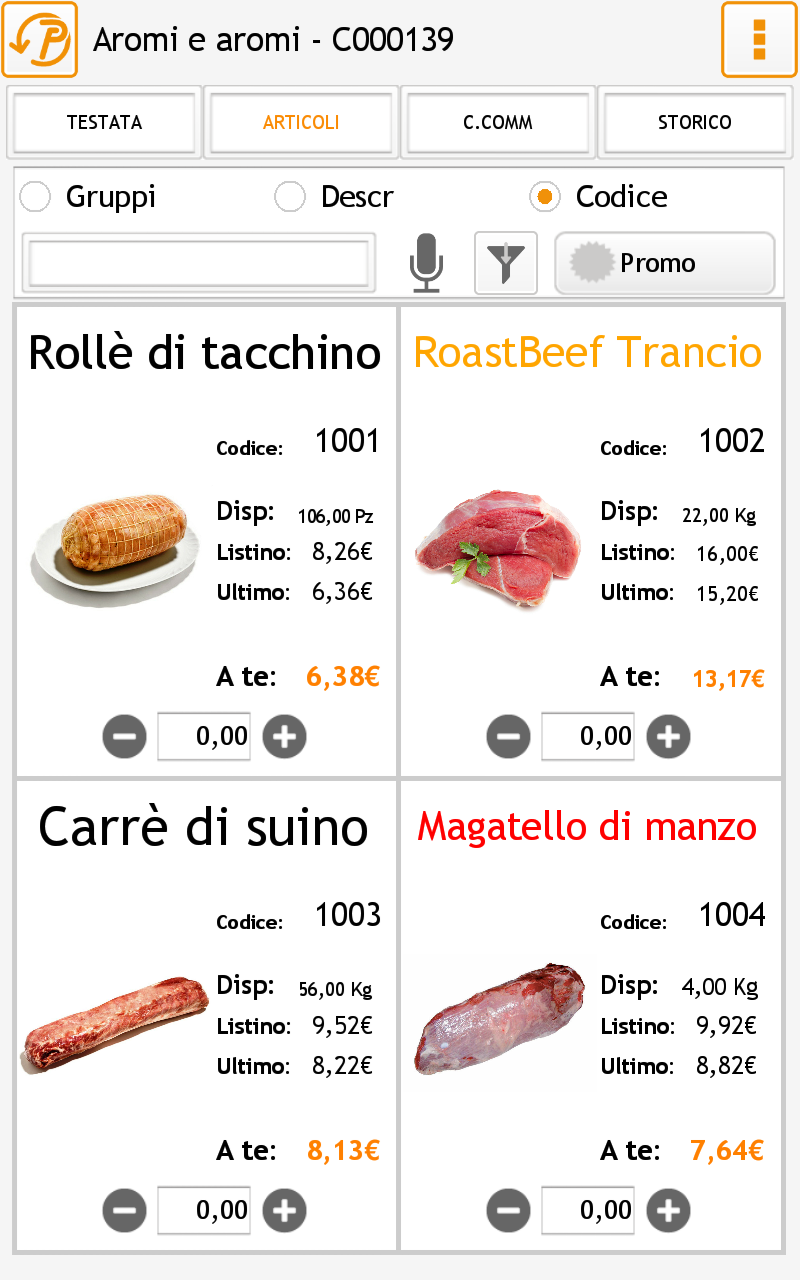The width and height of the screenshot is (800, 1280).
Task: Increase quantity of Rollè di tacchino
Action: coord(284,737)
